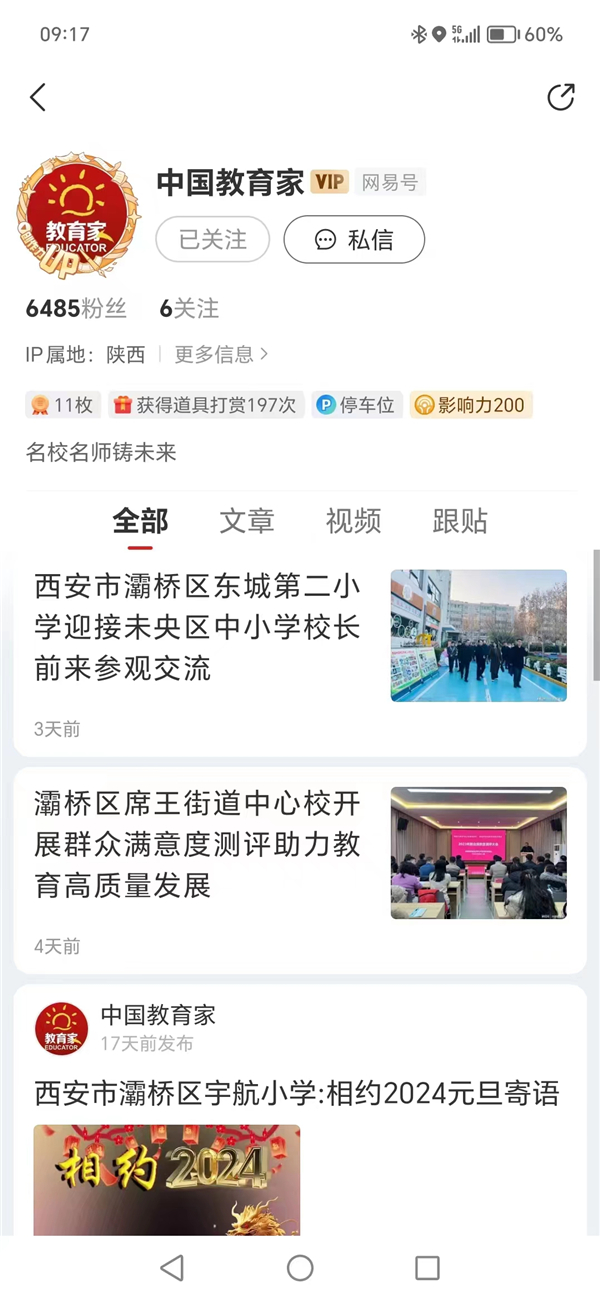Expand 更多信息 for more info
Viewport: 600px width, 1300px height.
click(221, 354)
